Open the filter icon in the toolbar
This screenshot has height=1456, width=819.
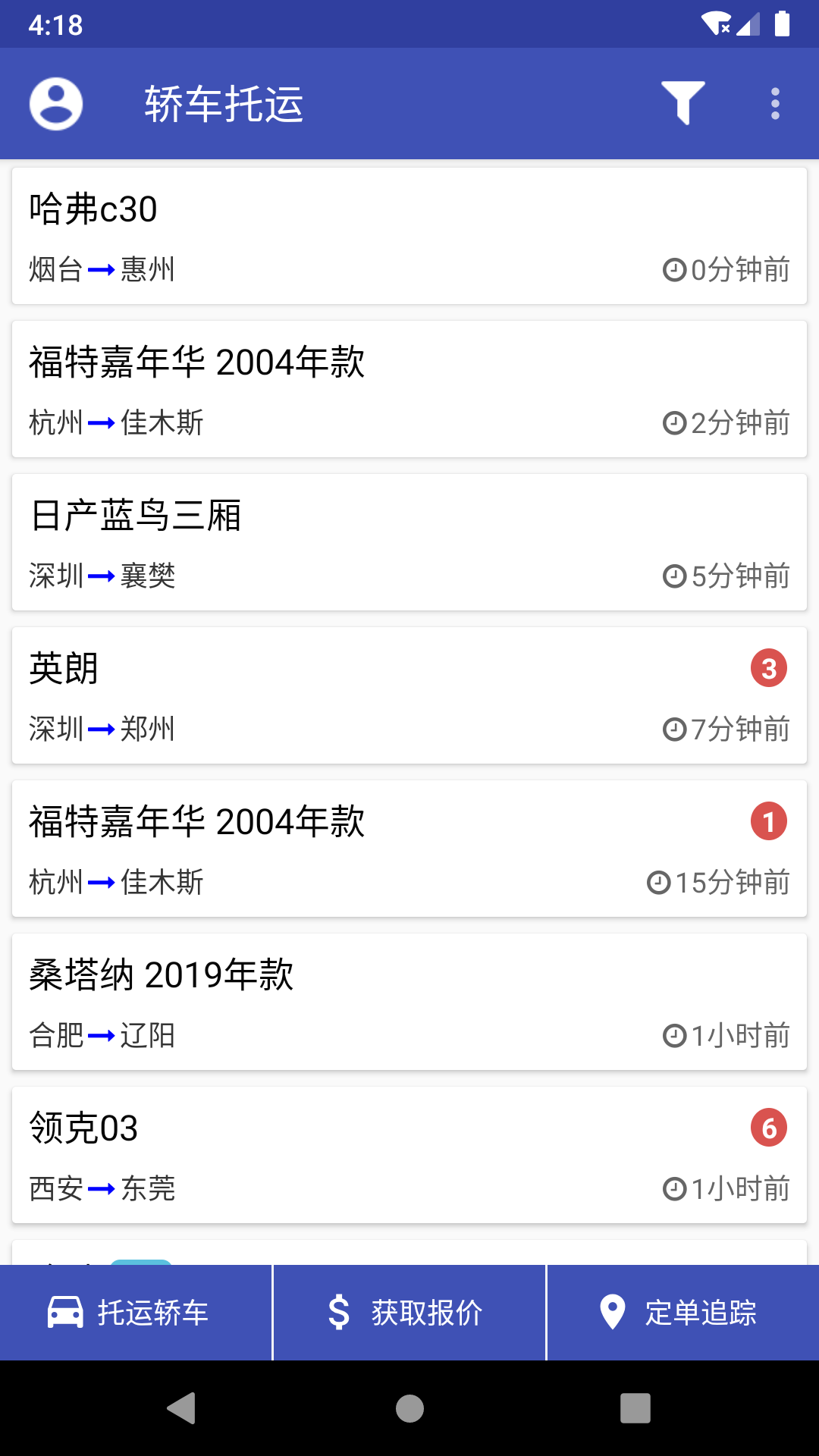tap(682, 104)
